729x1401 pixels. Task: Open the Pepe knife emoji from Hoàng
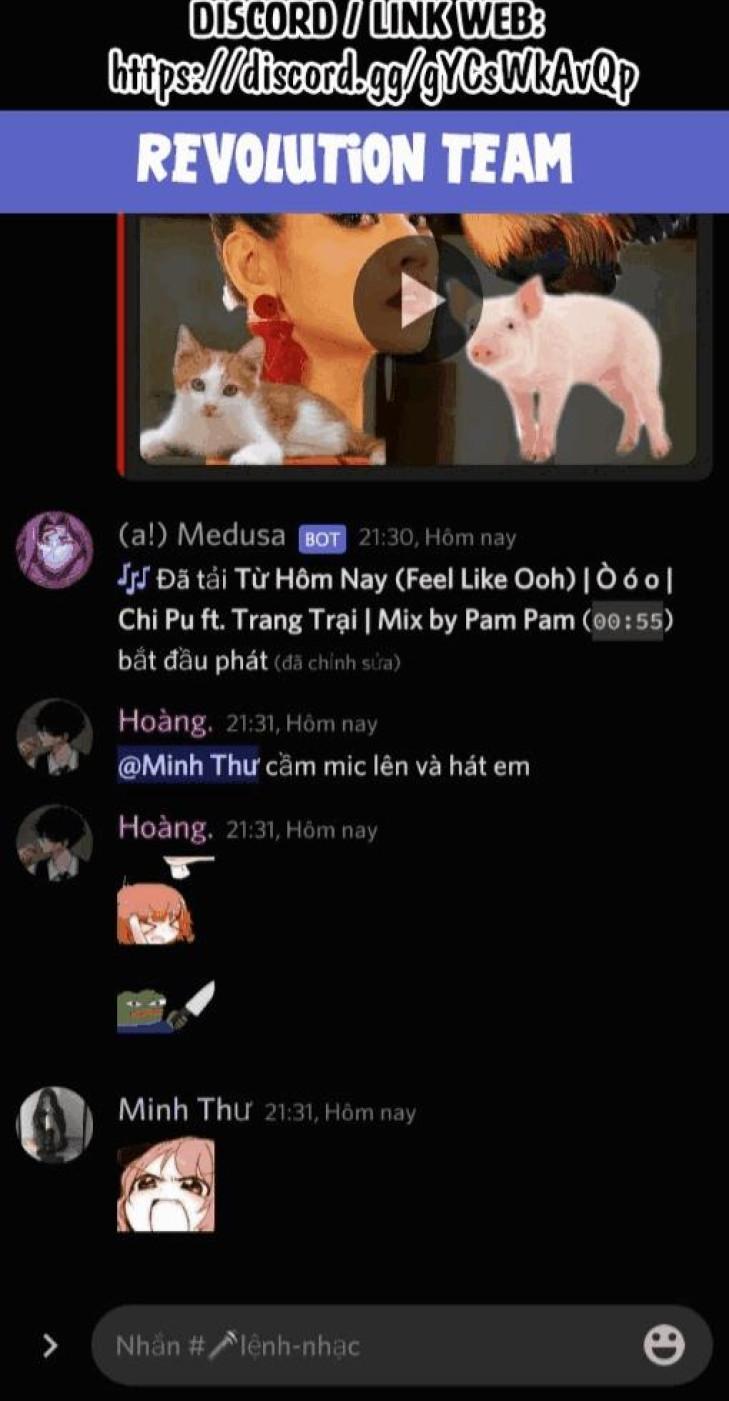tap(166, 1006)
